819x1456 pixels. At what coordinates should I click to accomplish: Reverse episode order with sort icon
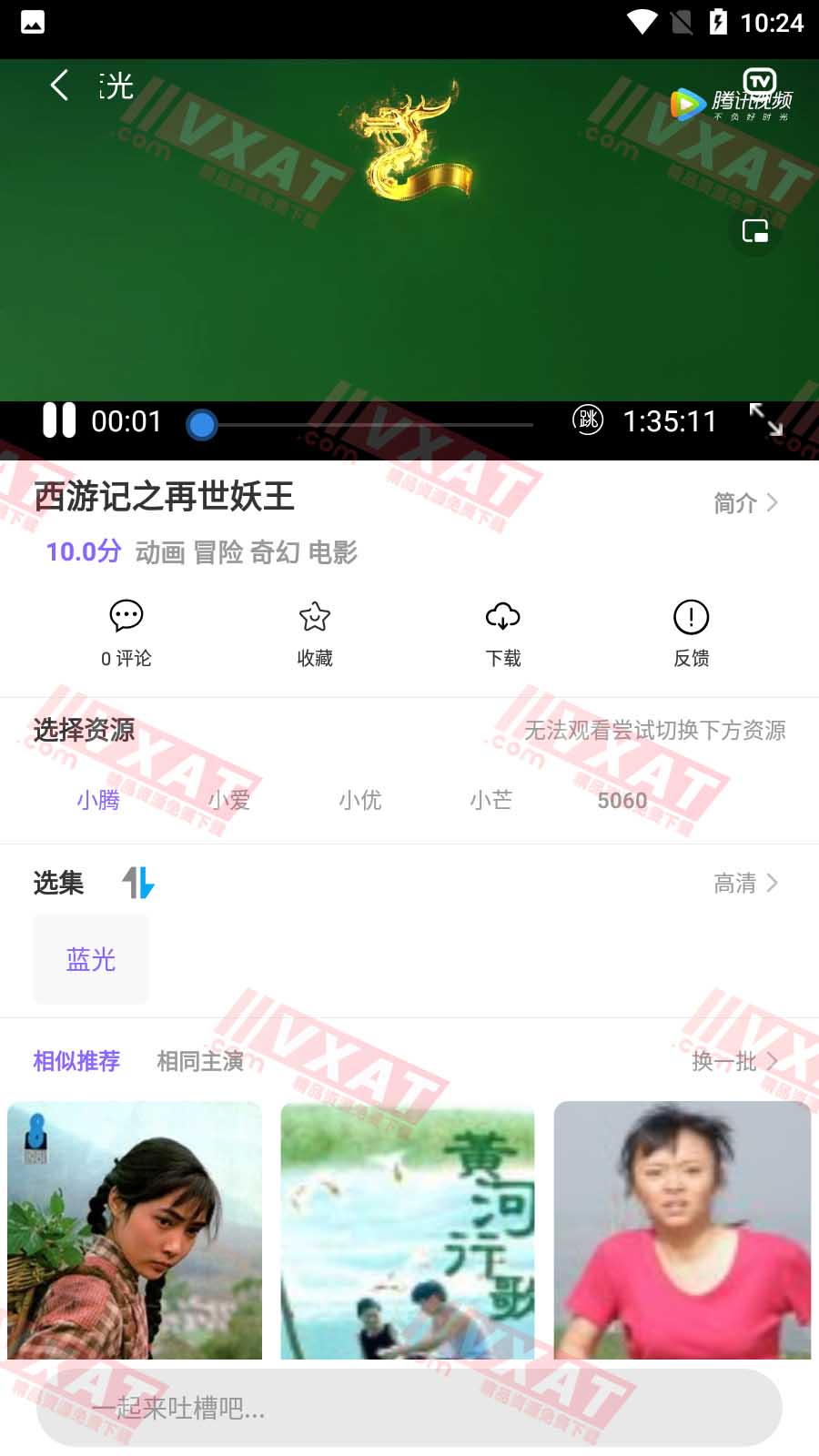(138, 883)
